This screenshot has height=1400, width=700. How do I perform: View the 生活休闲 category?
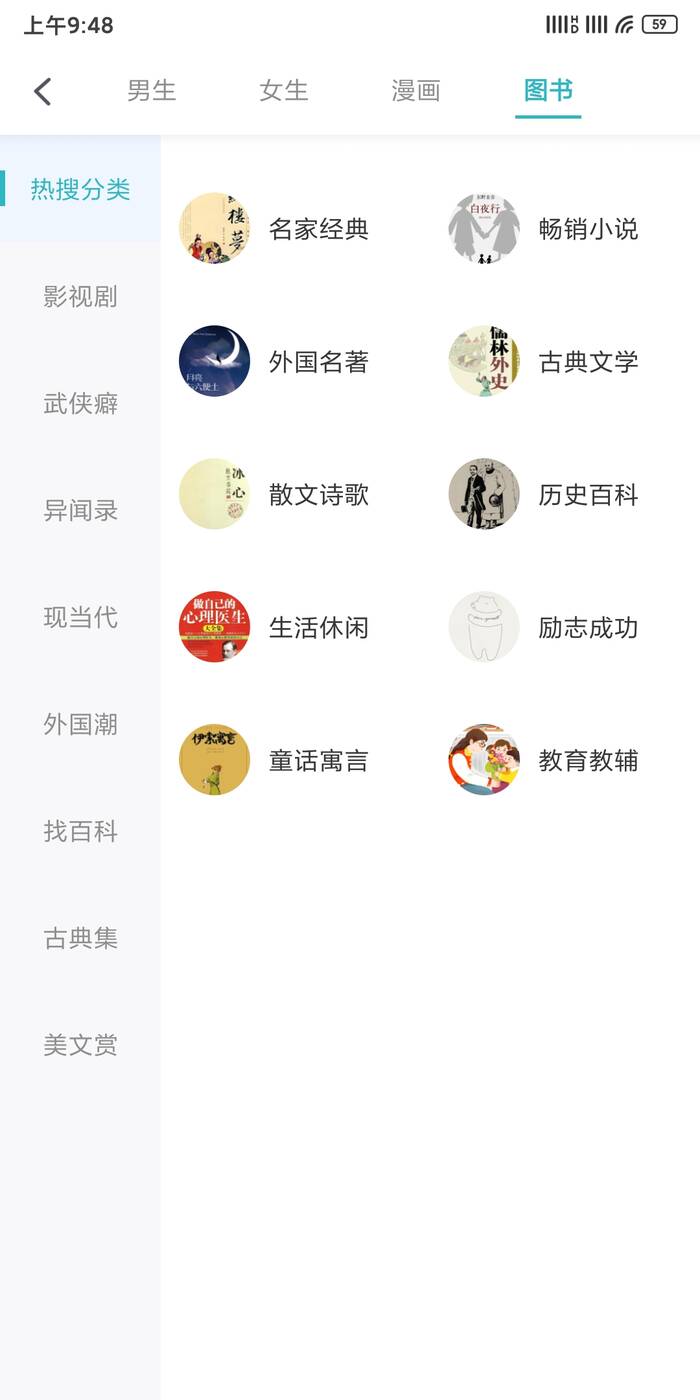point(275,628)
